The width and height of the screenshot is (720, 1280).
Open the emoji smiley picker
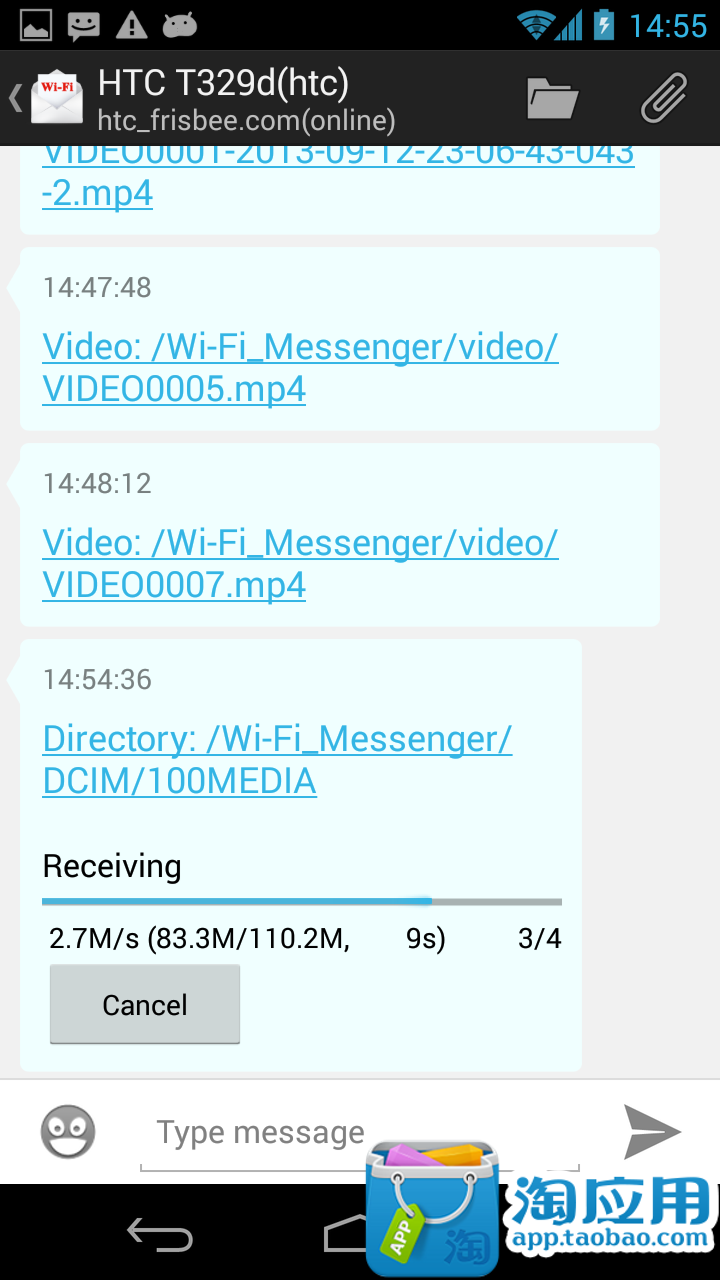pyautogui.click(x=68, y=1132)
